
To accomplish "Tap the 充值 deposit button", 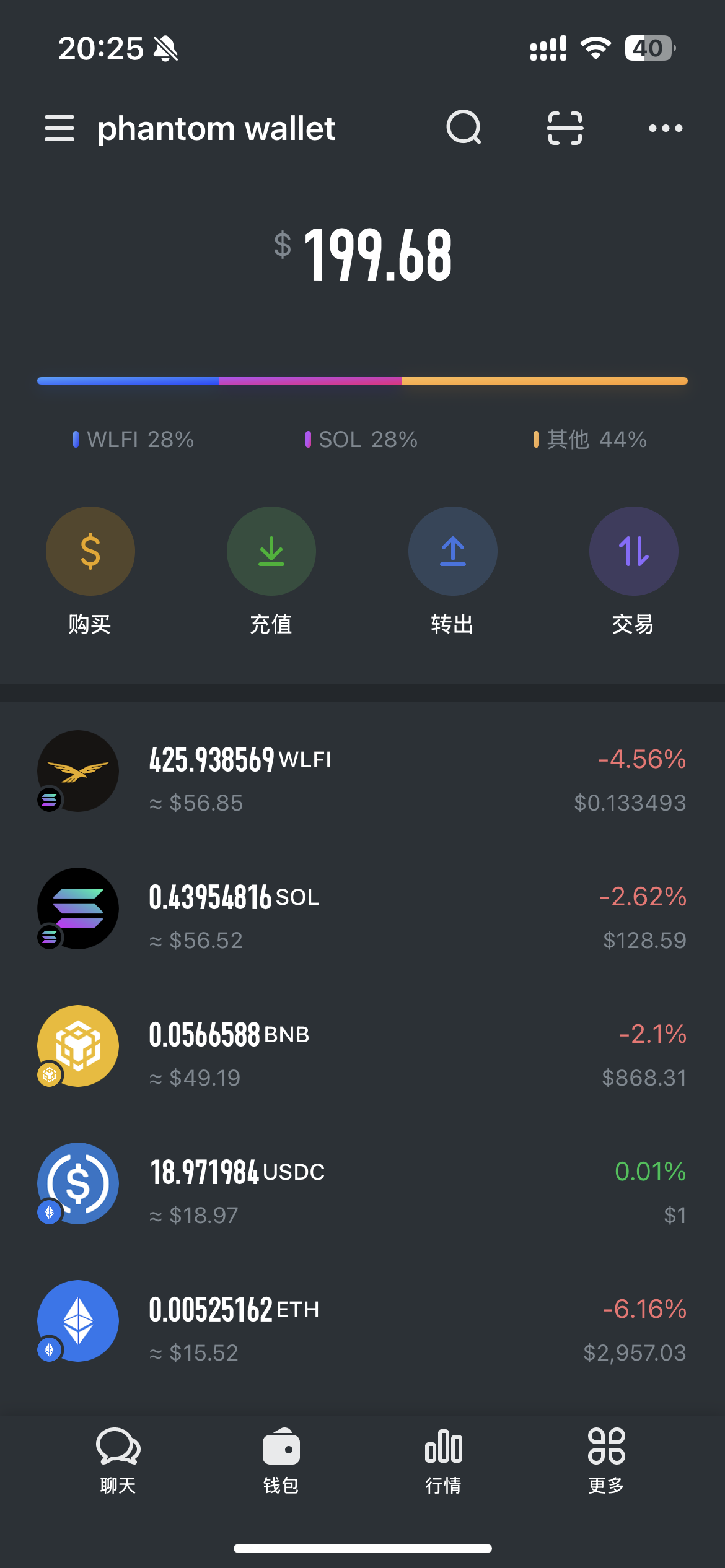I will tap(271, 552).
